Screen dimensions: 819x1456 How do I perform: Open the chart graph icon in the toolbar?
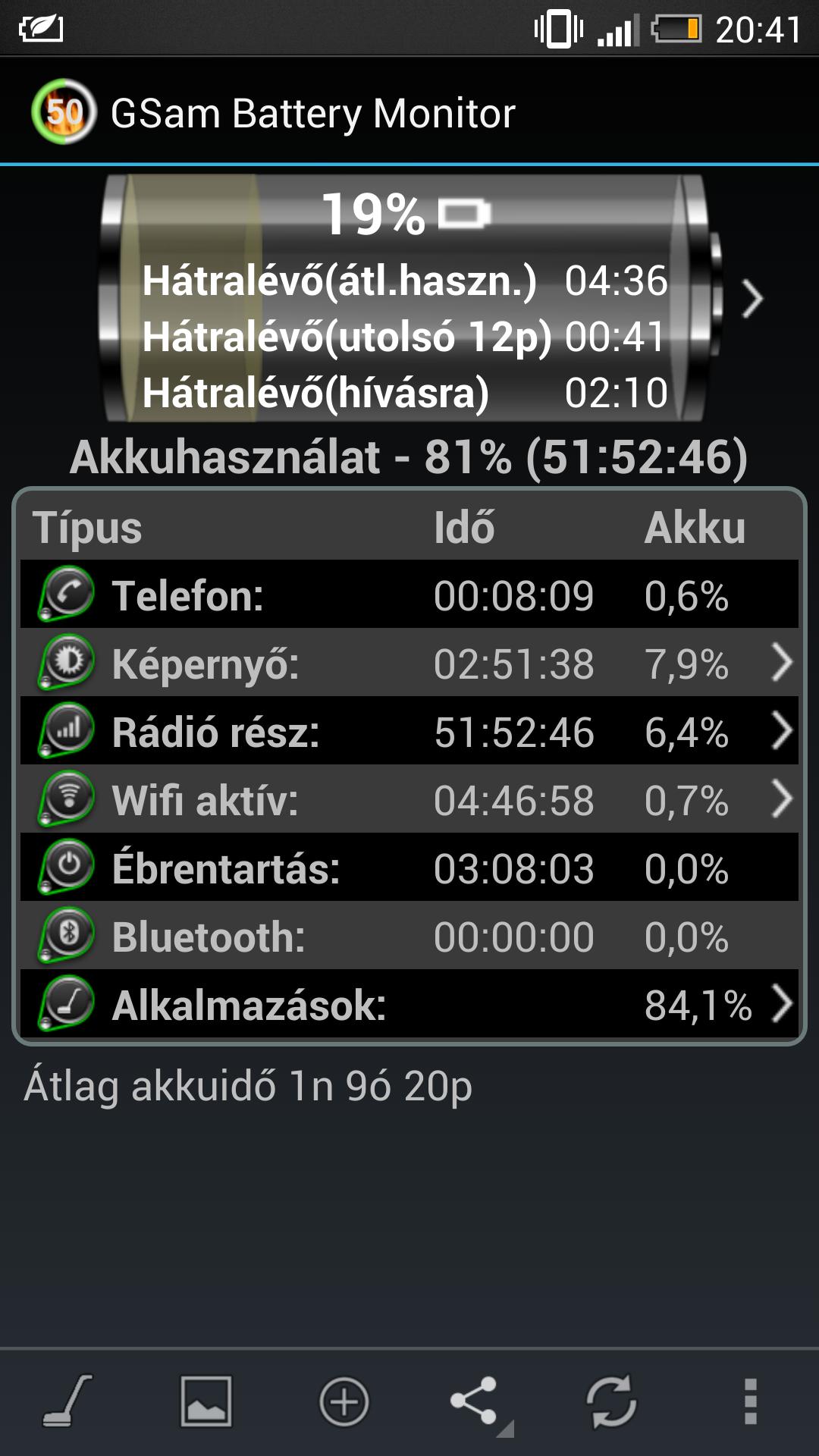206,1401
